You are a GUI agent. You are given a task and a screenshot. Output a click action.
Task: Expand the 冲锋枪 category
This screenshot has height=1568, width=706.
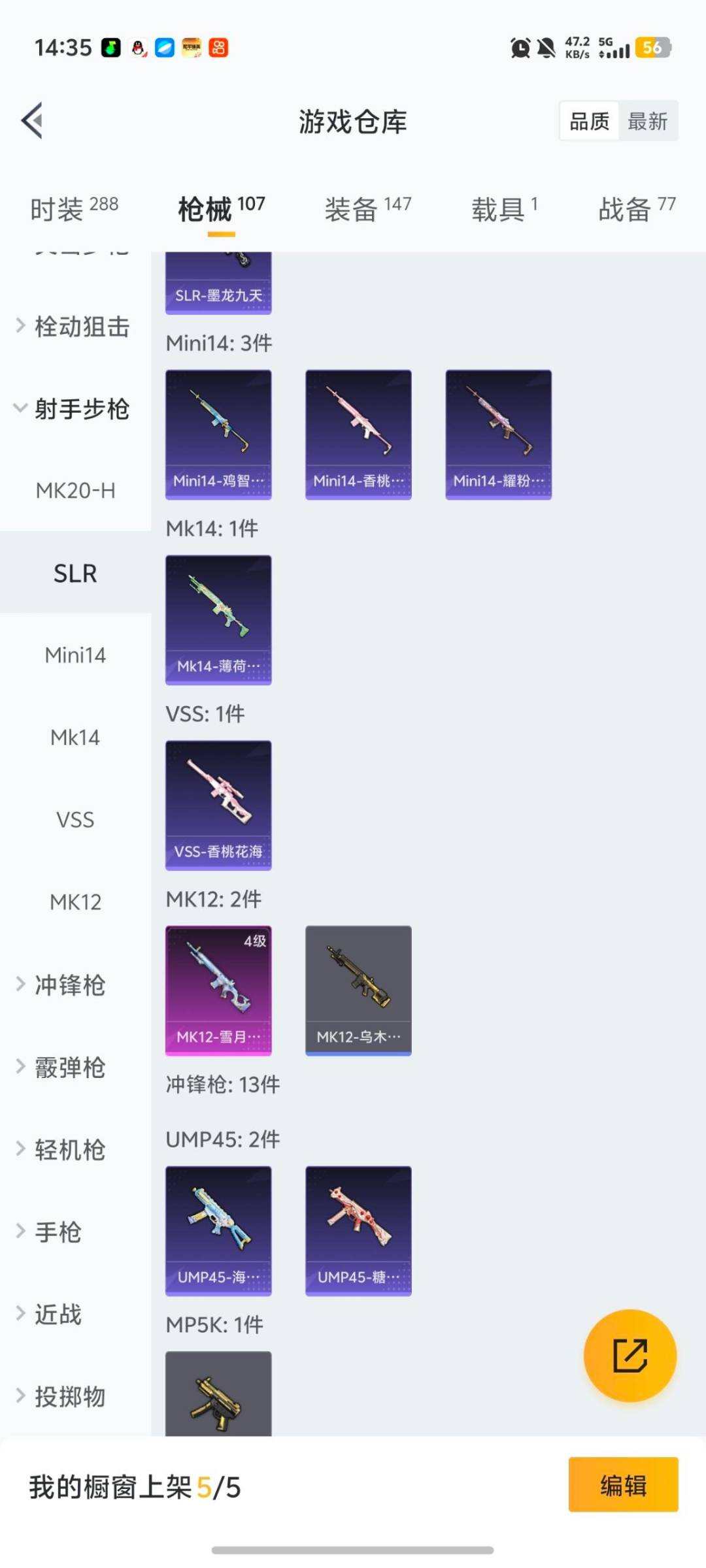tap(69, 985)
